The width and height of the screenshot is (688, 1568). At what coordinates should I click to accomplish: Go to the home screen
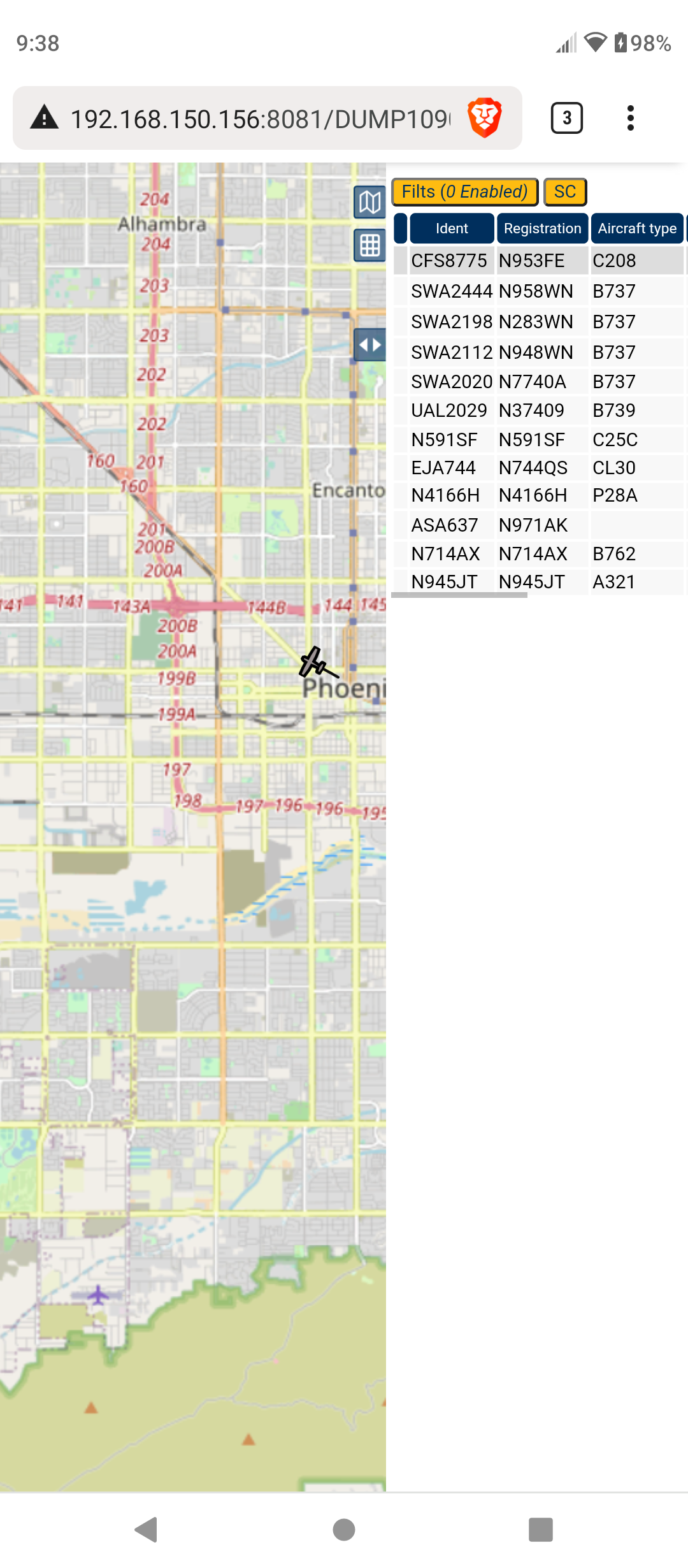tap(344, 1529)
